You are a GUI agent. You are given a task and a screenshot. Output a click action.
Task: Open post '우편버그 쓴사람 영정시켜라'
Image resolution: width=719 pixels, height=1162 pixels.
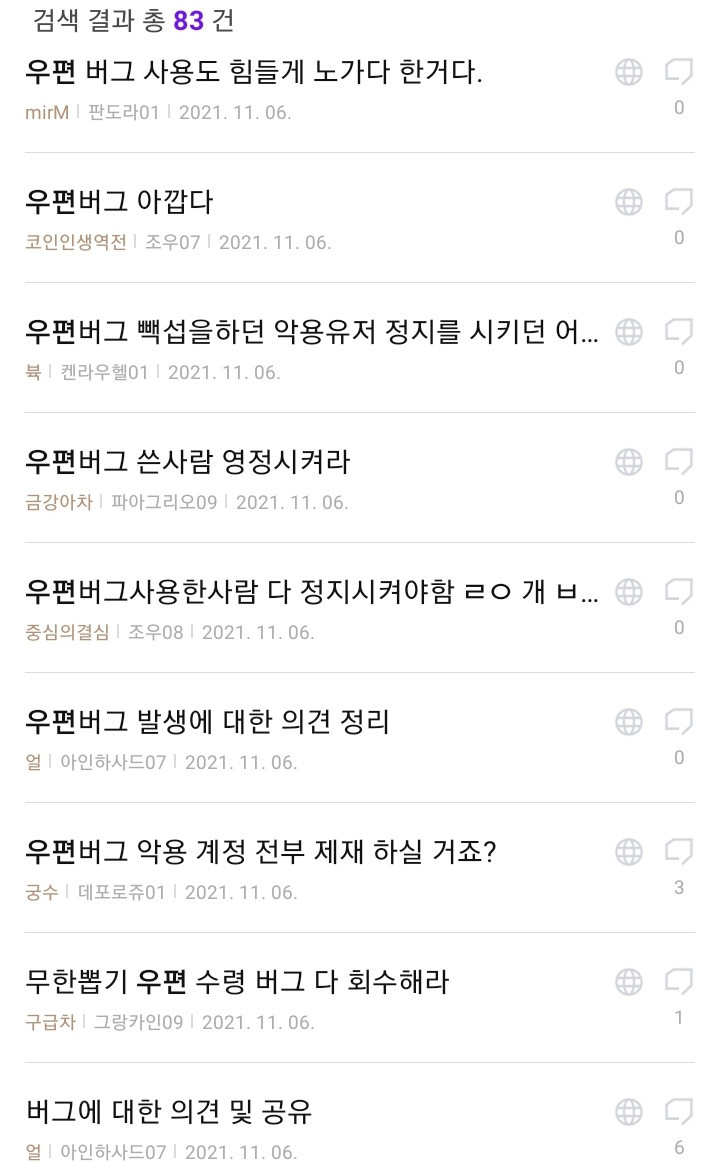point(188,462)
